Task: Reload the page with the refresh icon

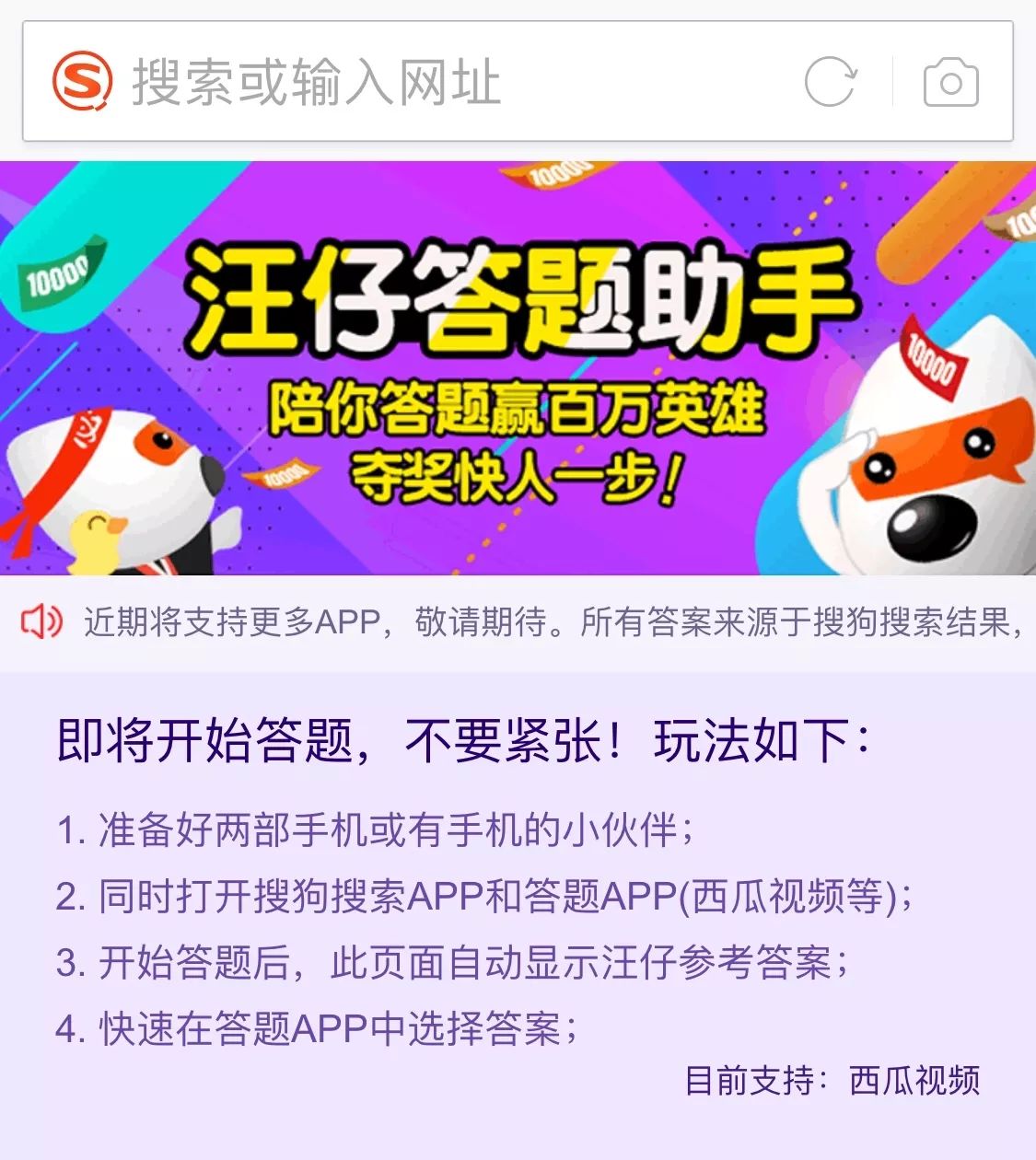Action: [831, 82]
